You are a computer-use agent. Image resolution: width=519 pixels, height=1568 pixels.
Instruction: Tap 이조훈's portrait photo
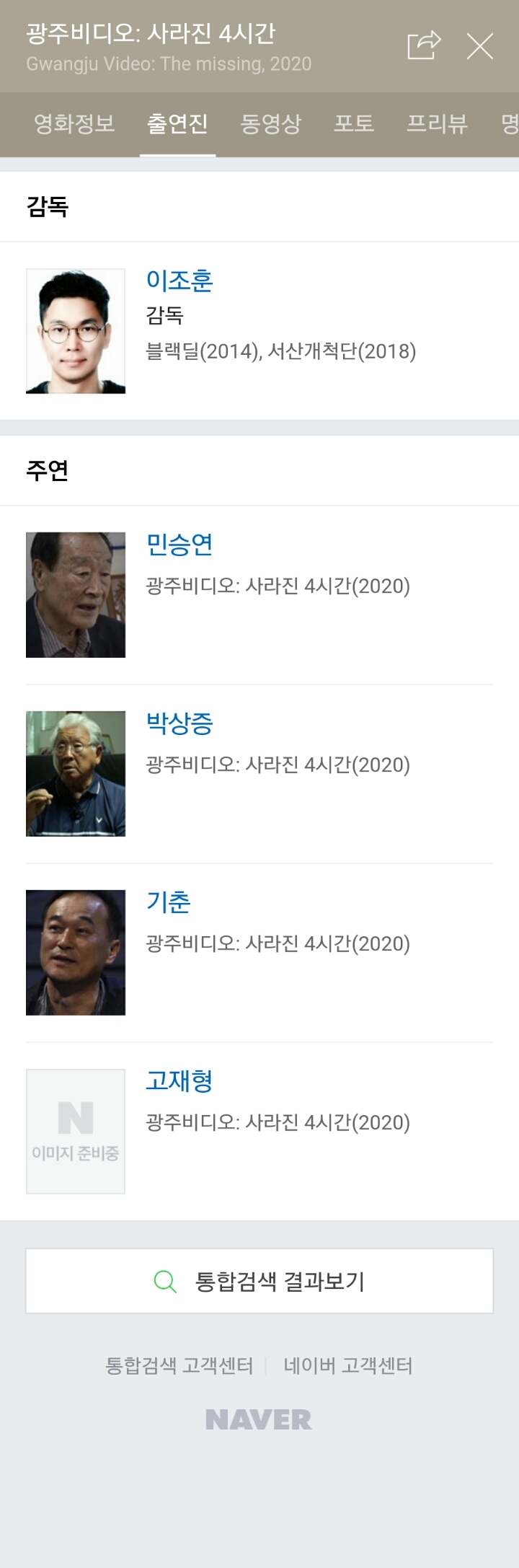point(76,331)
